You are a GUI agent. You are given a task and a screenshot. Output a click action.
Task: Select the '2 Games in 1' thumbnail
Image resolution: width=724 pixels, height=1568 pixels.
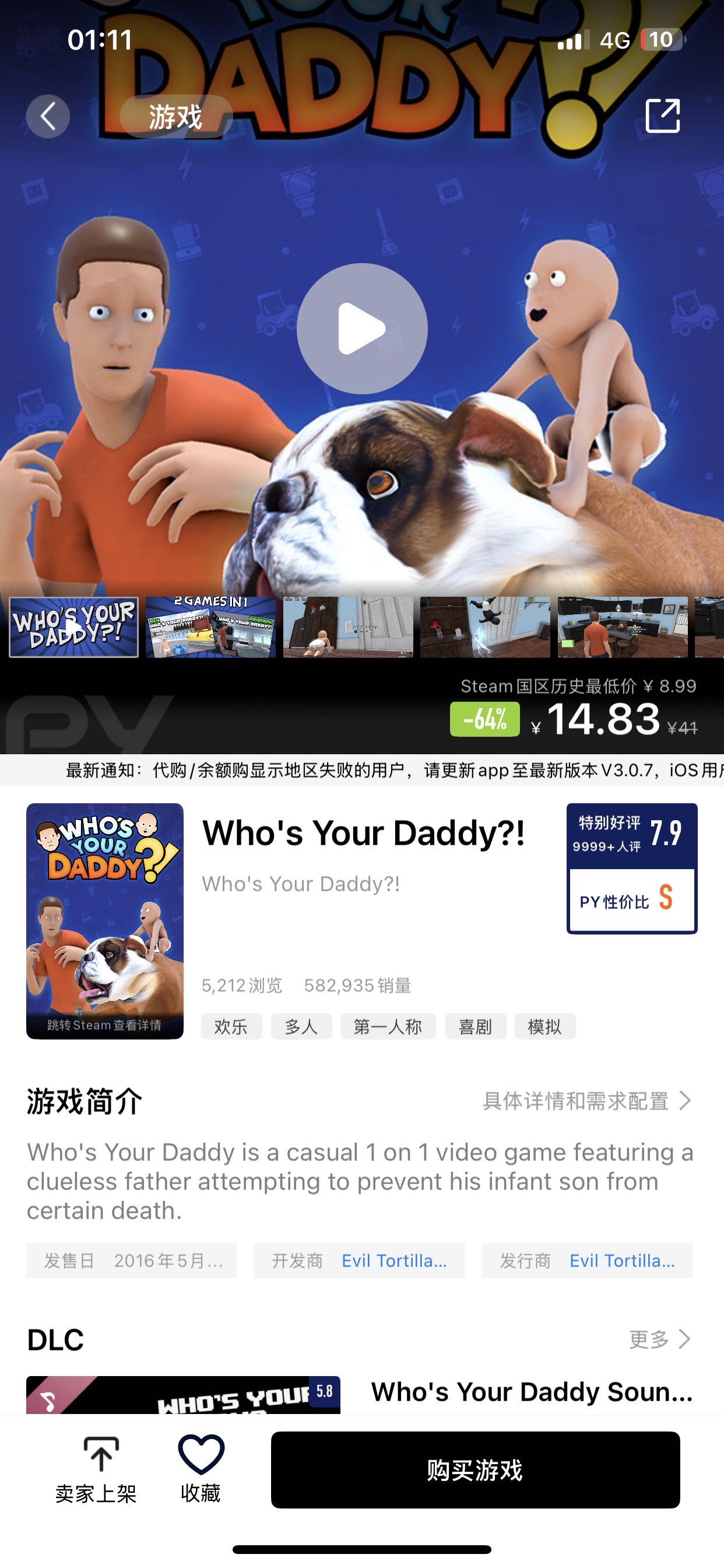210,627
